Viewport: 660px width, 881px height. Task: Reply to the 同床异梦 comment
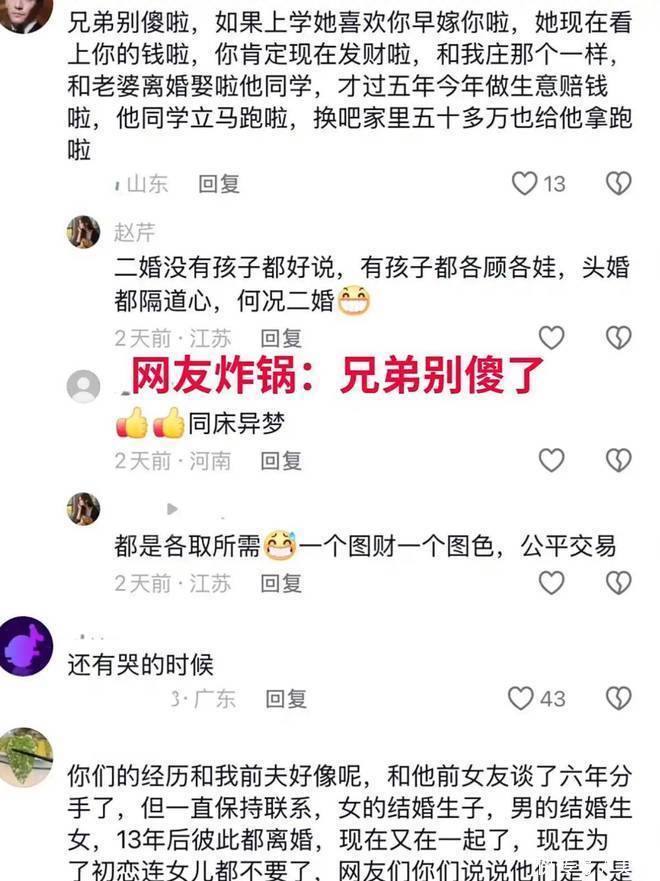pyautogui.click(x=281, y=461)
